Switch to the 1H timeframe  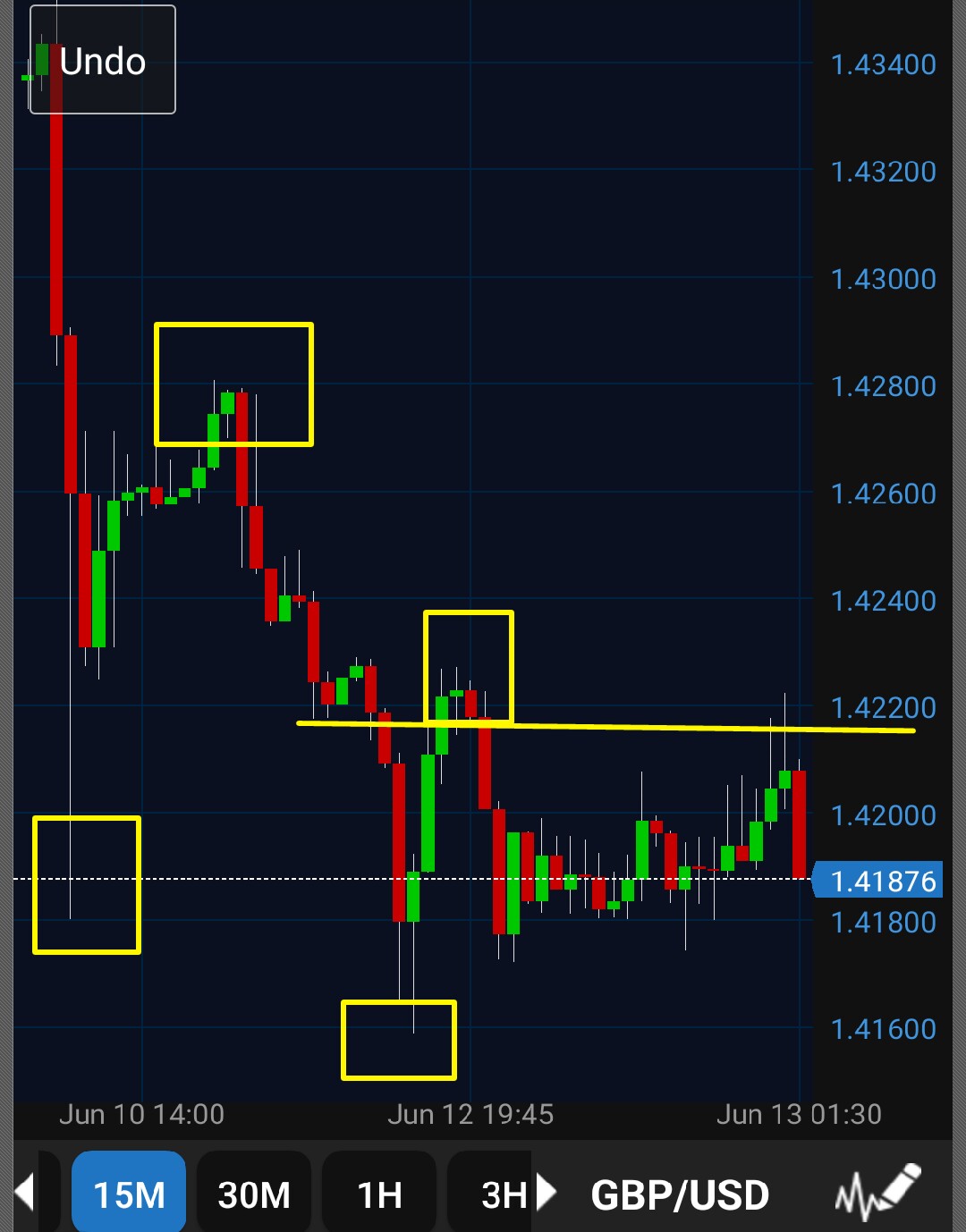coord(379,1194)
